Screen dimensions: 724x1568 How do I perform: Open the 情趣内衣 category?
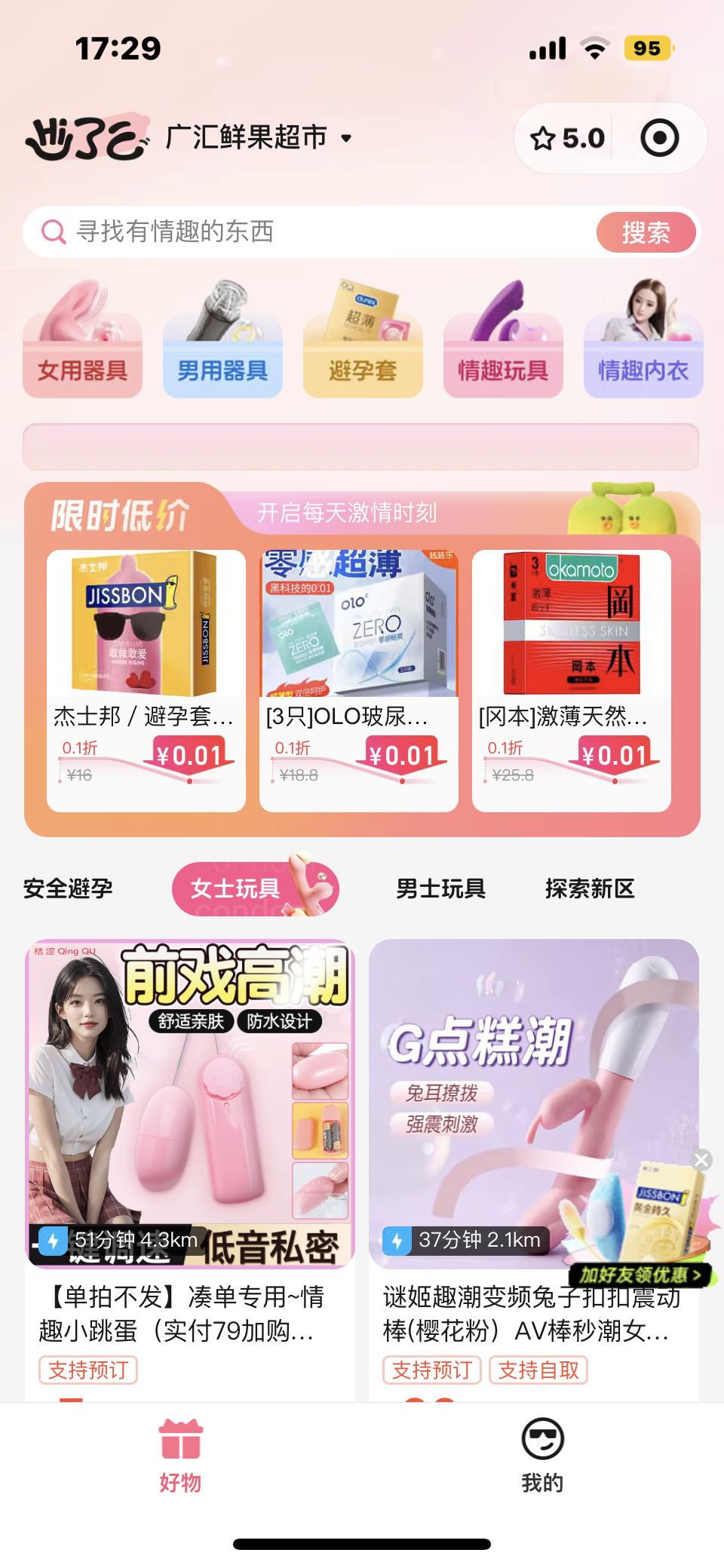[643, 343]
